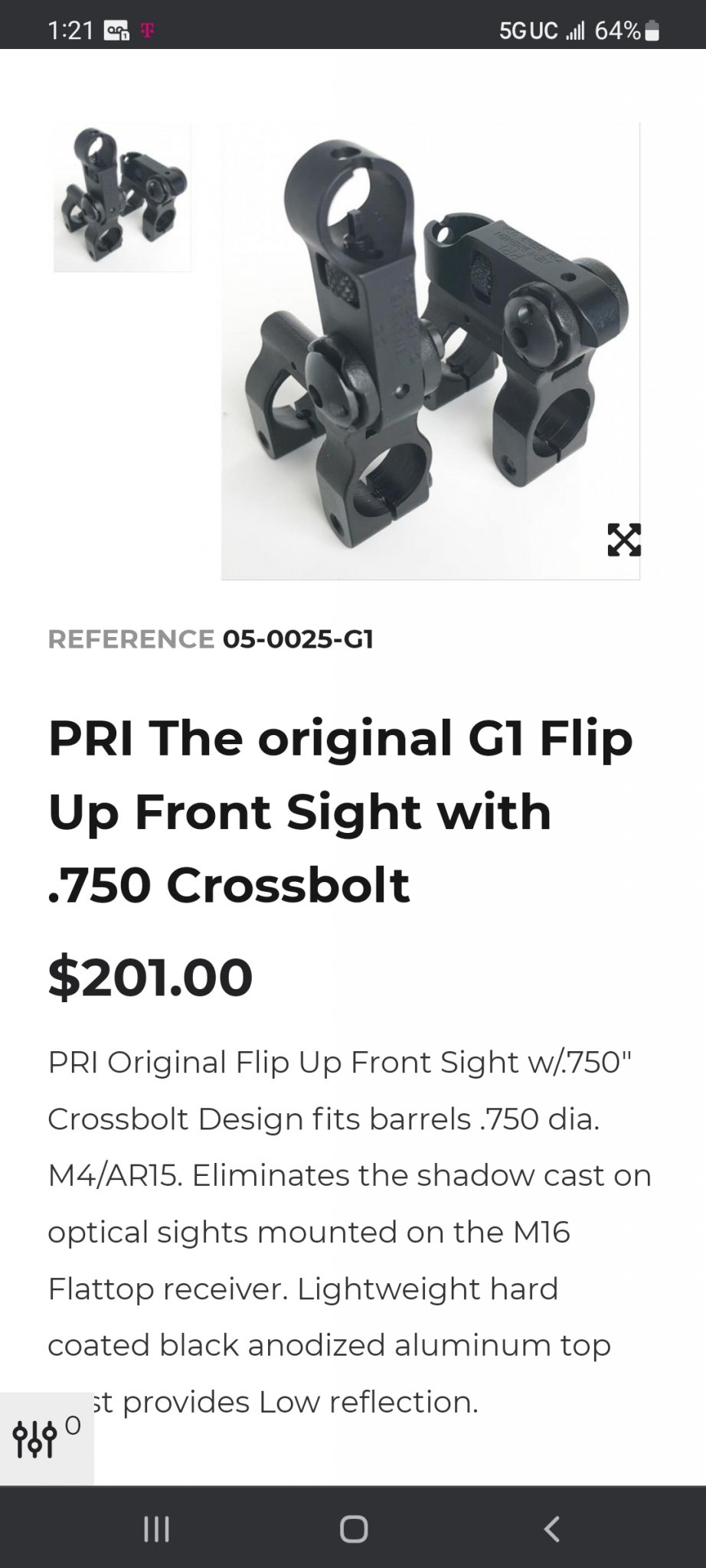Go to the home screen
The height and width of the screenshot is (1568, 706).
353,1528
